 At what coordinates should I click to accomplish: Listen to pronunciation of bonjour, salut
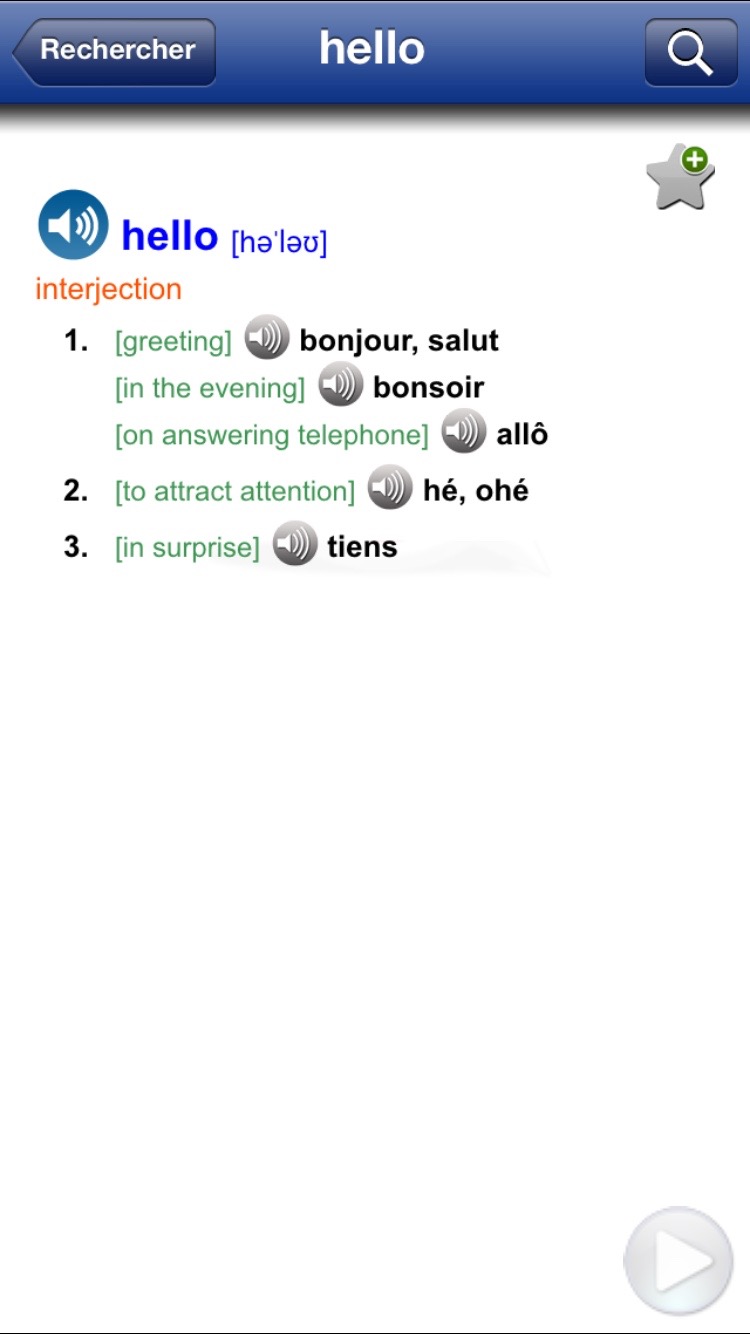point(267,338)
